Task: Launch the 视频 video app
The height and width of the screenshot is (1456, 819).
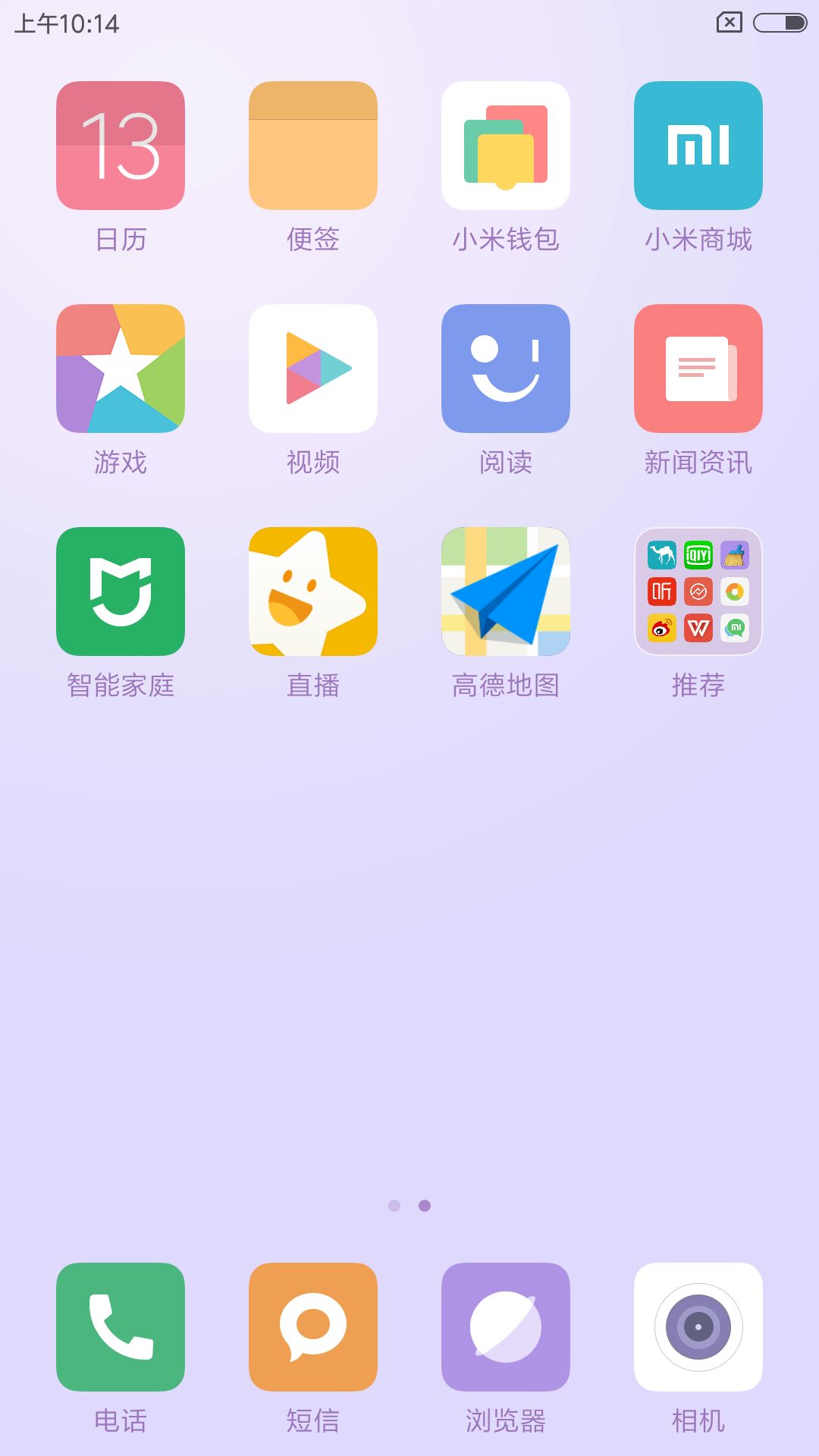Action: coord(312,368)
